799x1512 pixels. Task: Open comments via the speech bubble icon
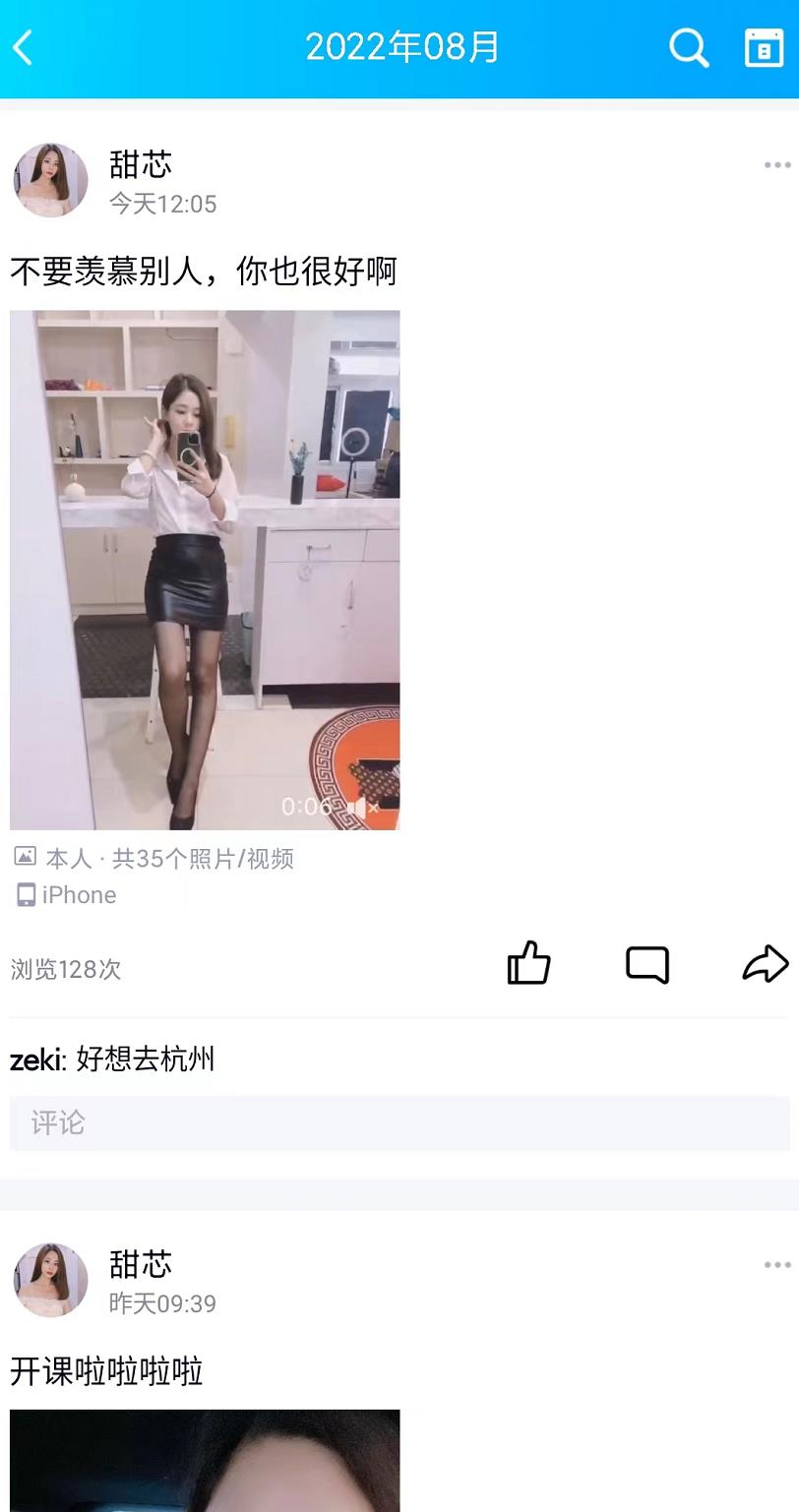pyautogui.click(x=647, y=964)
